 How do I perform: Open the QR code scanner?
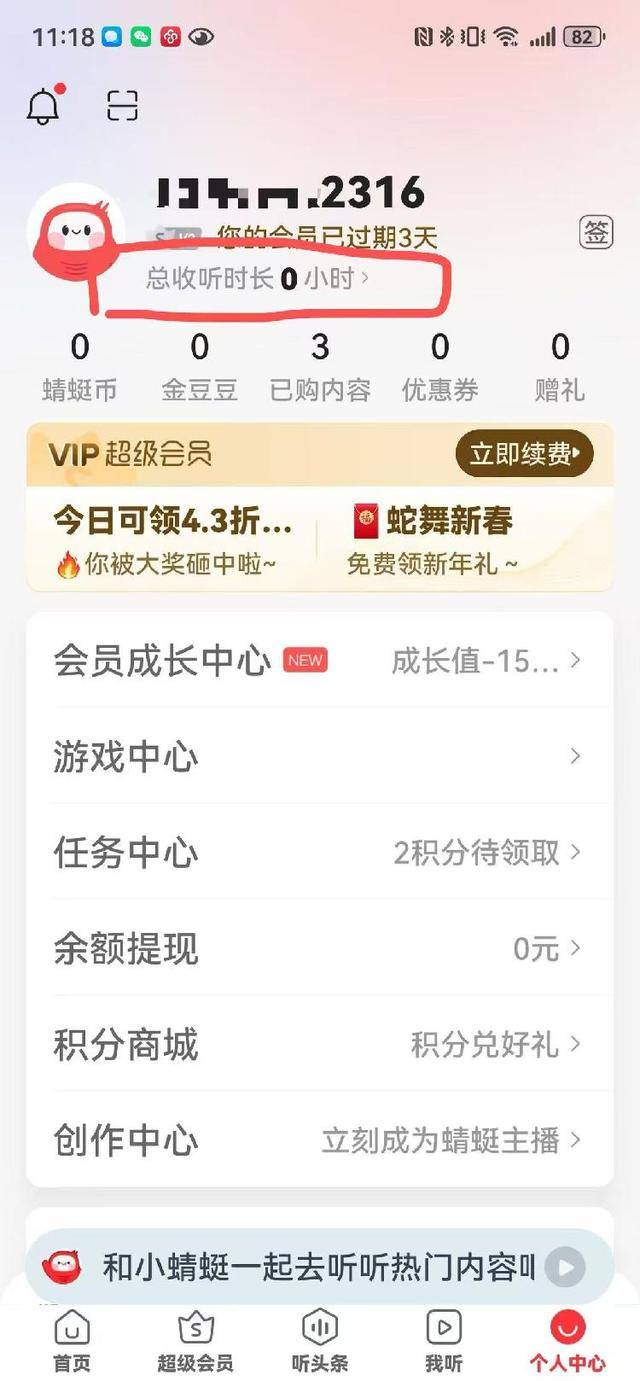tap(122, 105)
